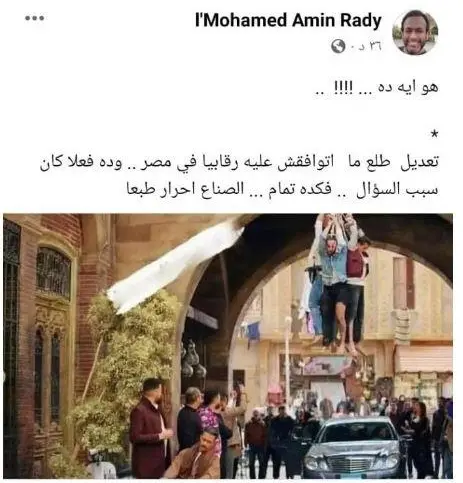Tap the author name Mohamed Amin Rady
463x483 pixels.
pos(288,21)
